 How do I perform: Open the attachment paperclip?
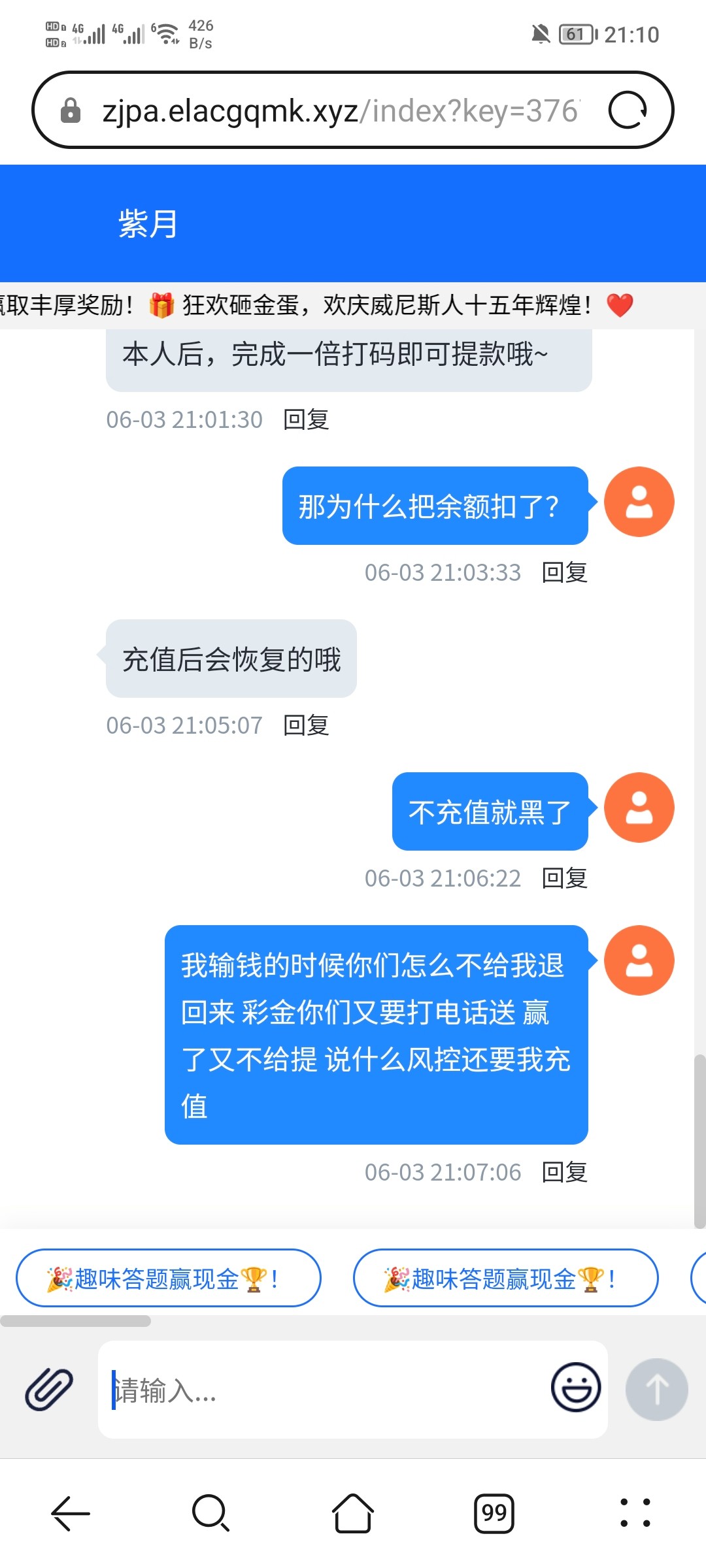(x=49, y=1389)
